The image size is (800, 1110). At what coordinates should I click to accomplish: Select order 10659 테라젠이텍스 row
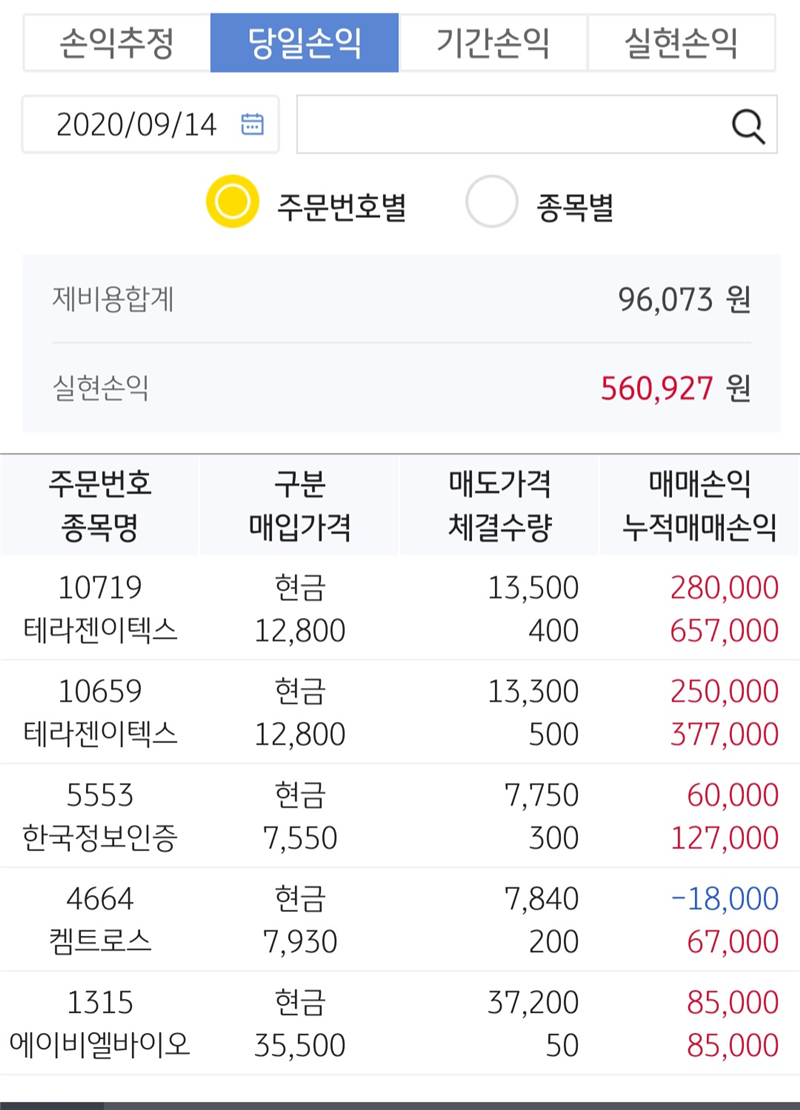[400, 712]
